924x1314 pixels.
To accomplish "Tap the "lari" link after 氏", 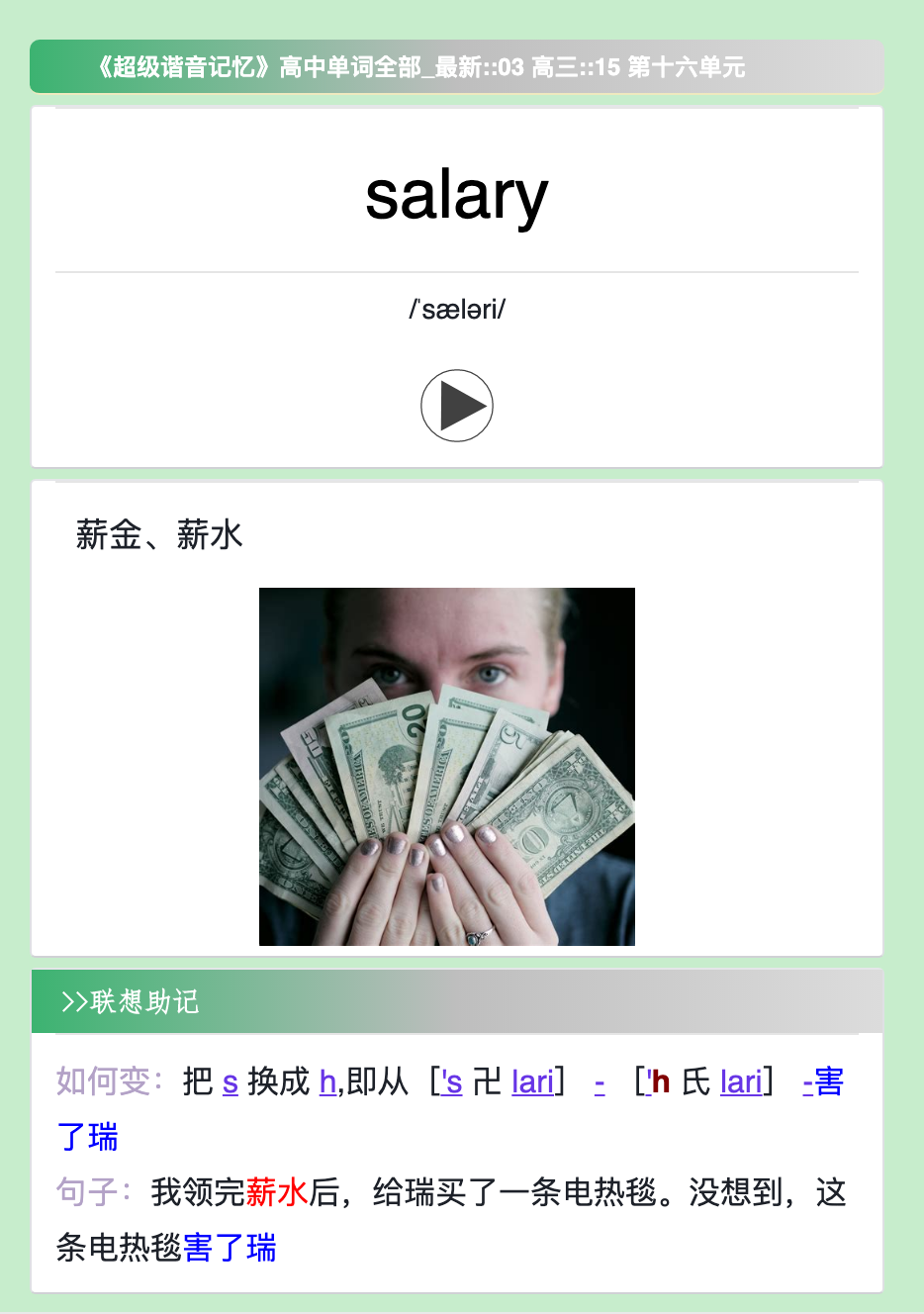I will [x=741, y=1082].
